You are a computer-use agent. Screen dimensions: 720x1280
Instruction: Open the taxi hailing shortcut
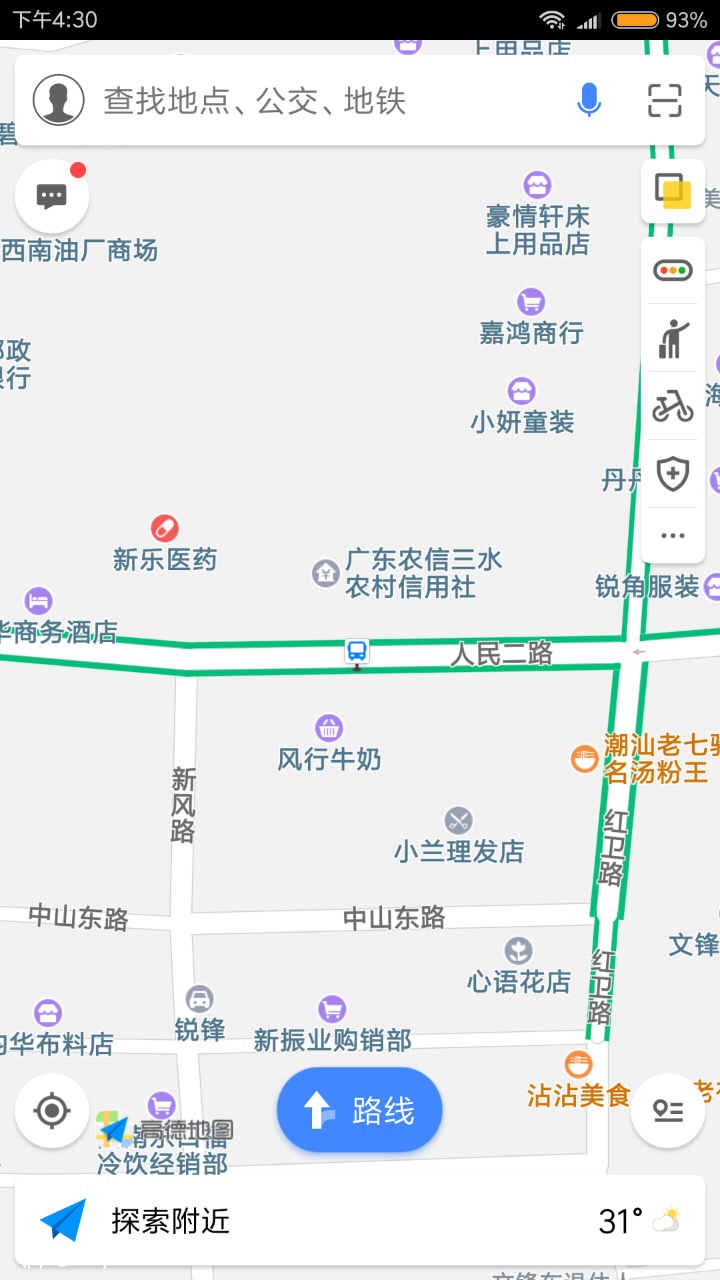point(672,338)
